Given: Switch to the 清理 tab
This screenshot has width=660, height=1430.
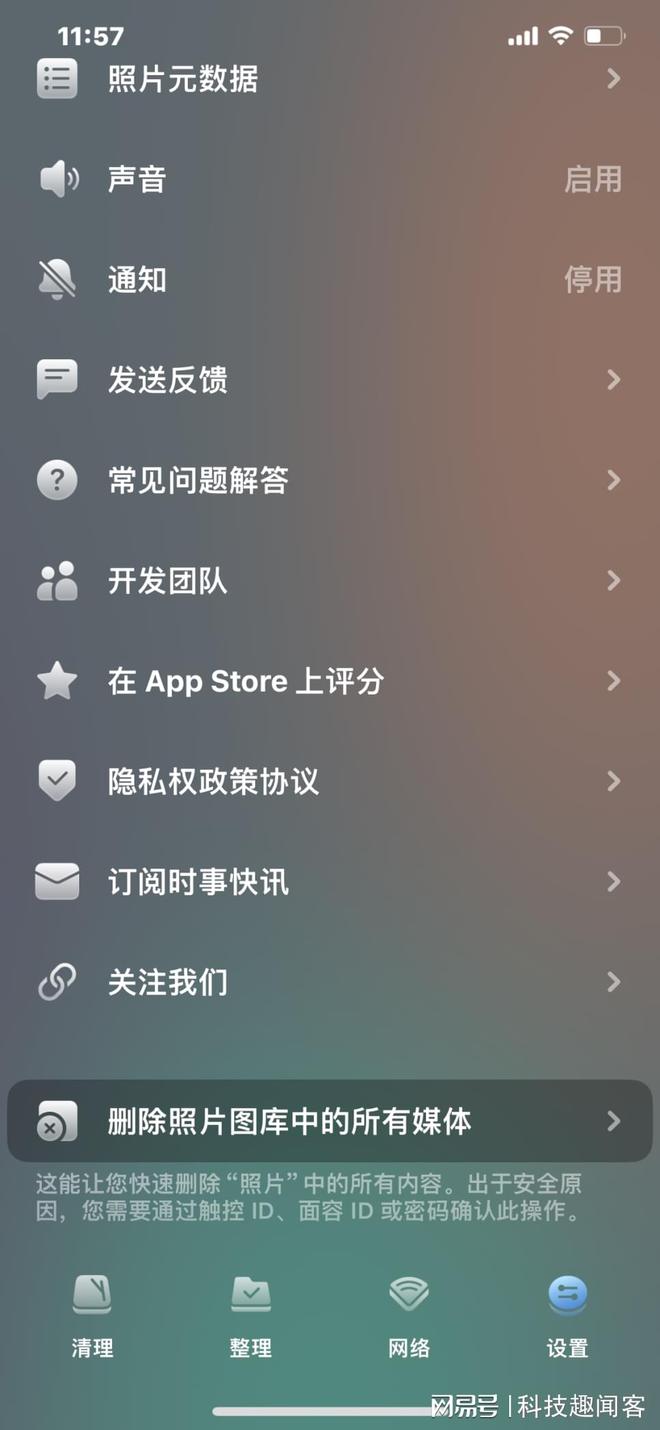Looking at the screenshot, I should (92, 1317).
